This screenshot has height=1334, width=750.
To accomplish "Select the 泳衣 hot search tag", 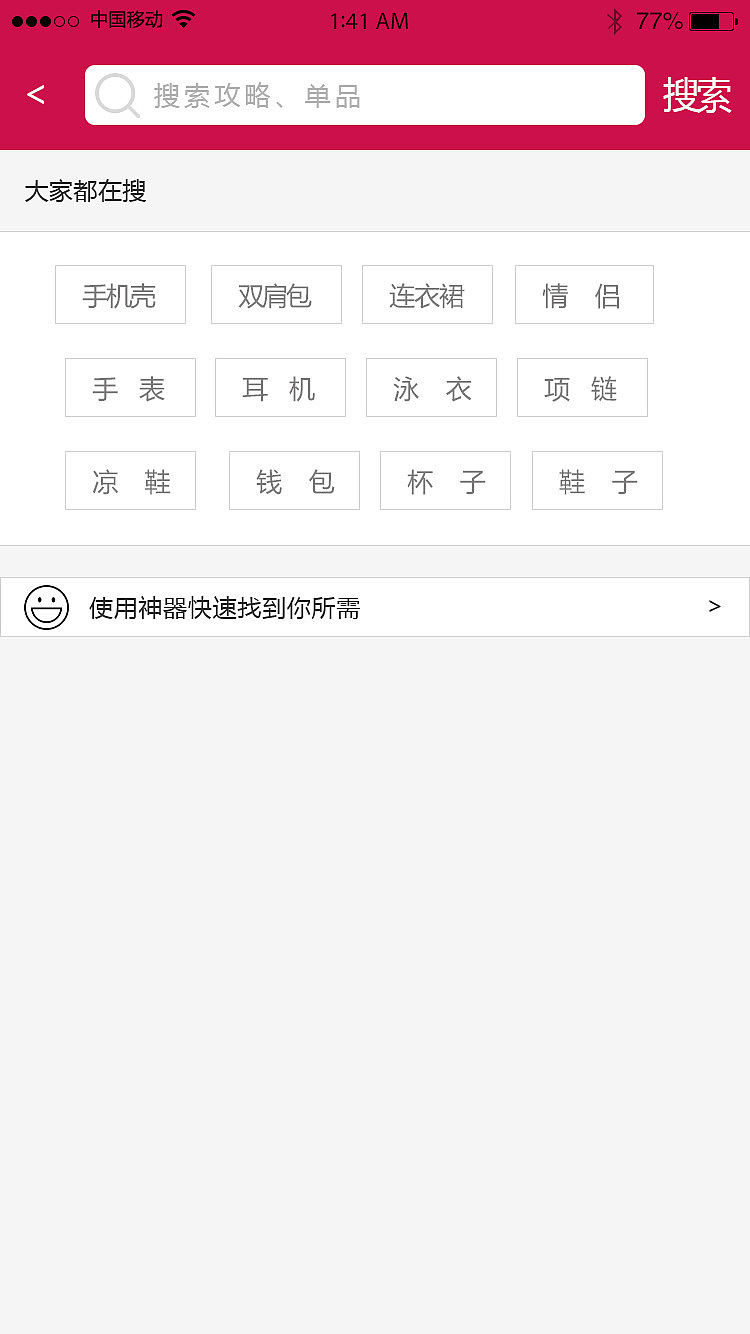I will click(x=431, y=388).
